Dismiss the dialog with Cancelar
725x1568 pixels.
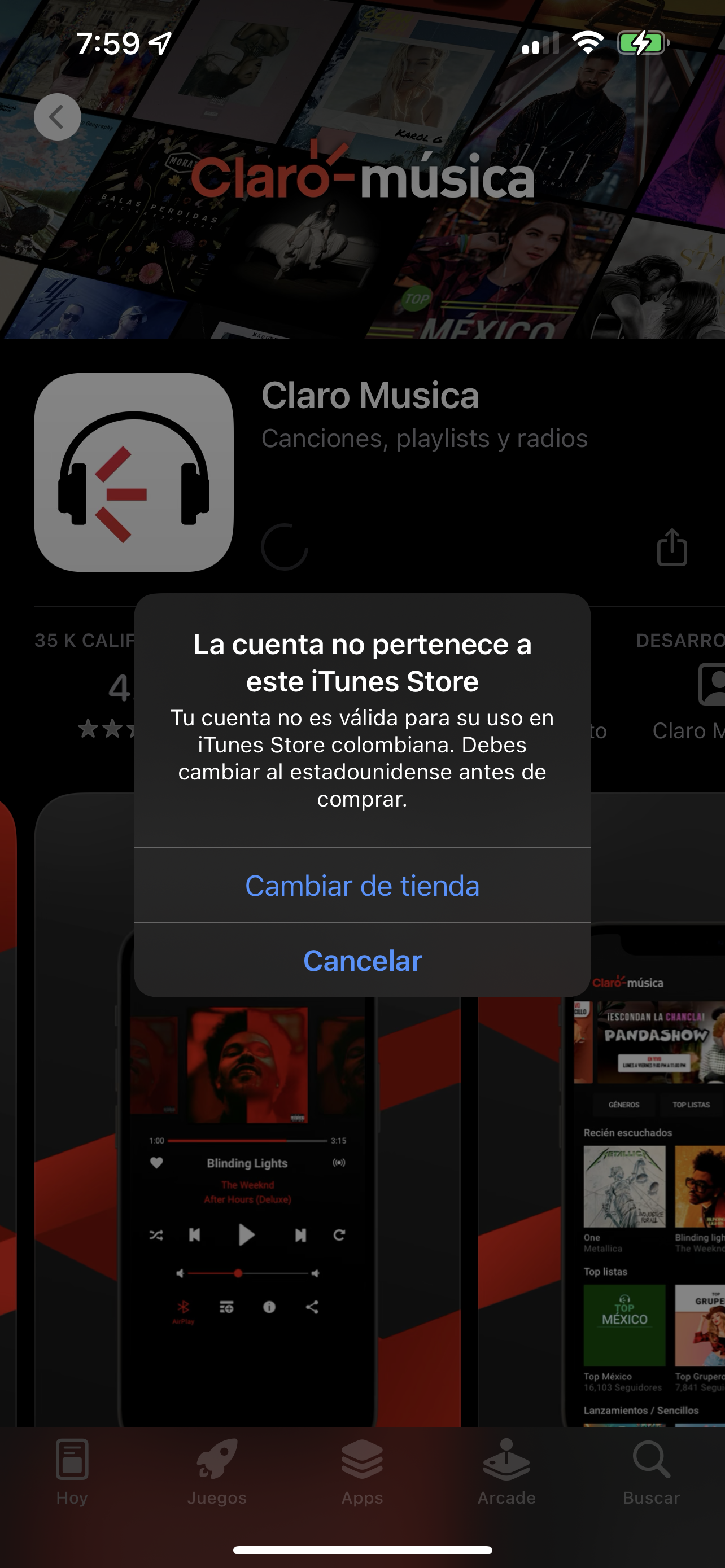tap(362, 961)
